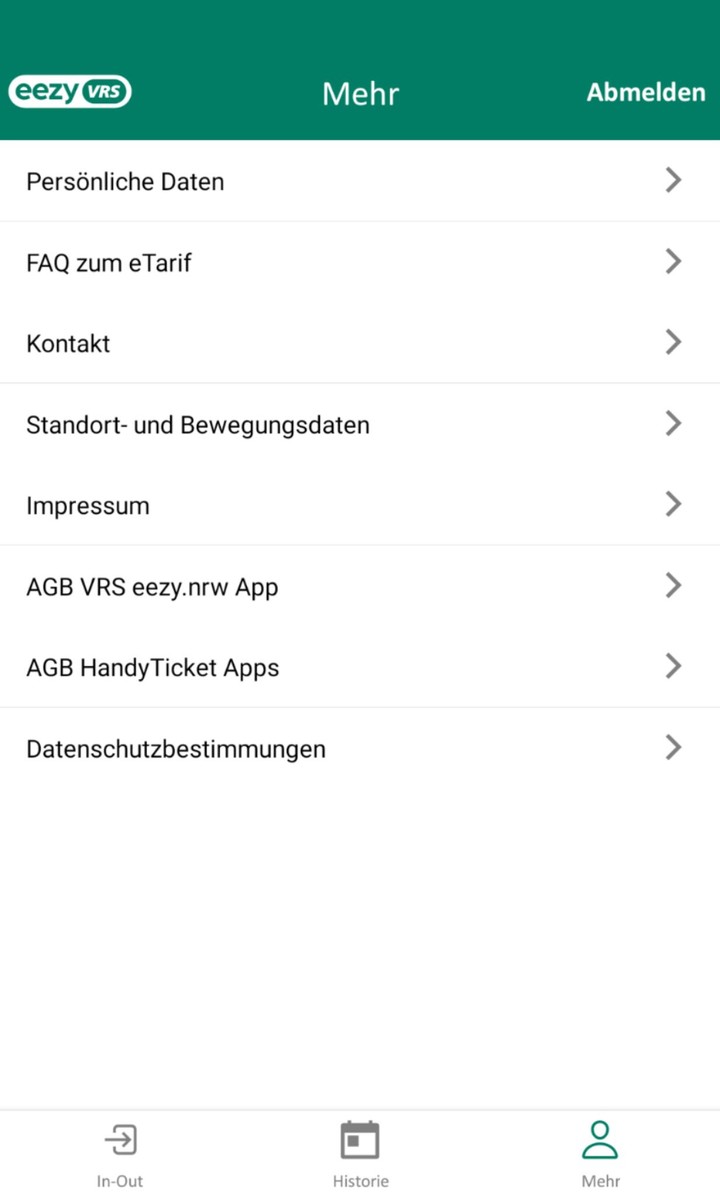Select the Mehr profile icon
The width and height of the screenshot is (720, 1195).
tap(600, 1138)
